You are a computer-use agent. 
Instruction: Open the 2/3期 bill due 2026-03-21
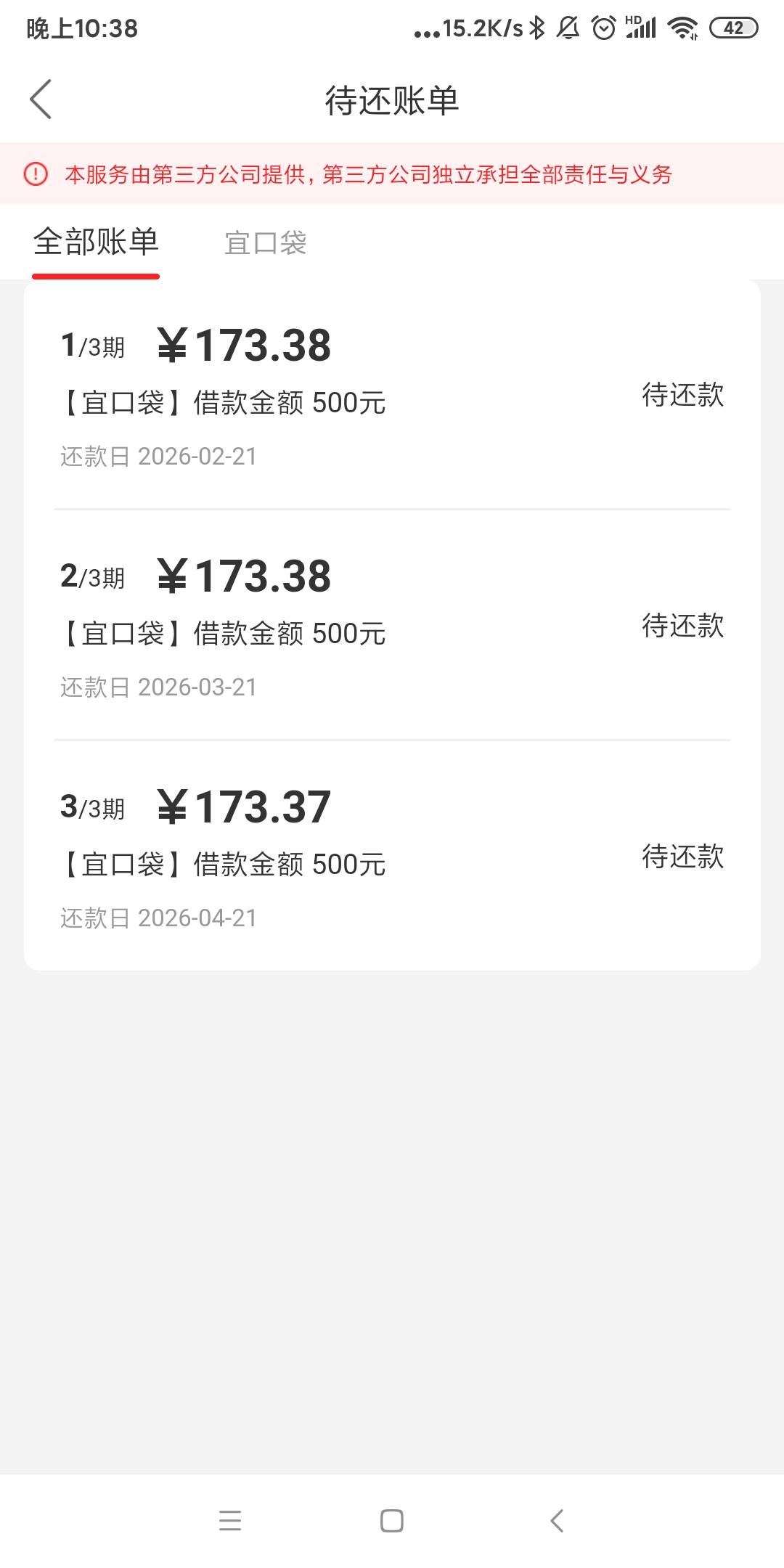[392, 626]
